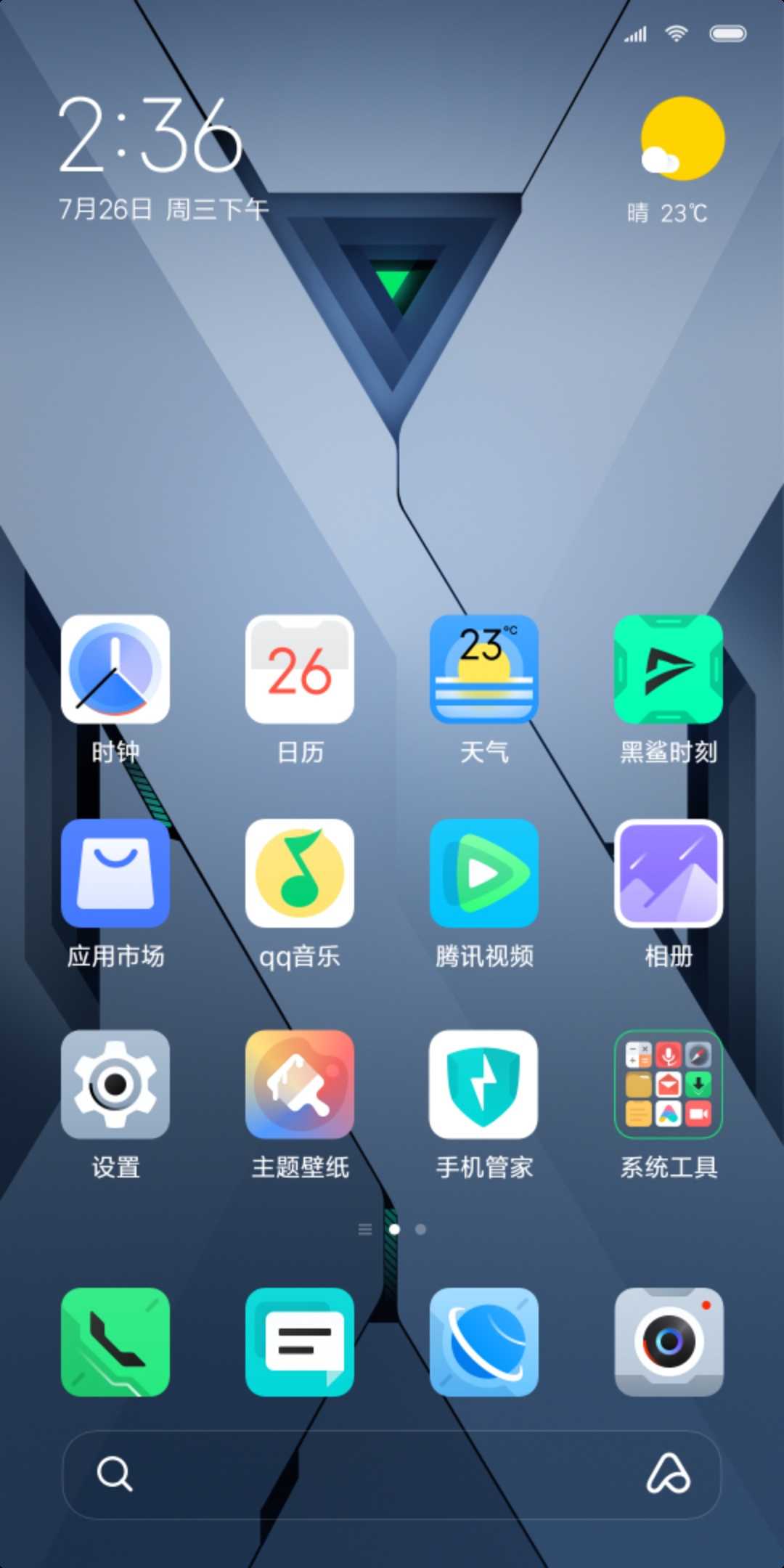This screenshot has height=1568, width=784.
Task: Open the camera from the dock
Action: 669,1342
